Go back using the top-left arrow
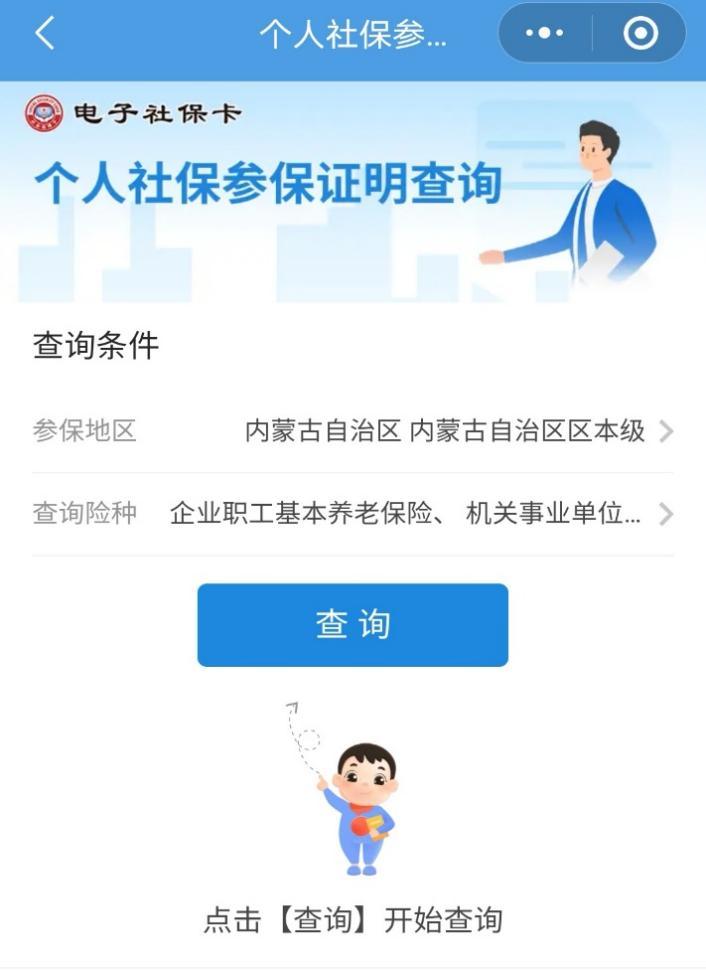706x975 pixels. click(44, 34)
